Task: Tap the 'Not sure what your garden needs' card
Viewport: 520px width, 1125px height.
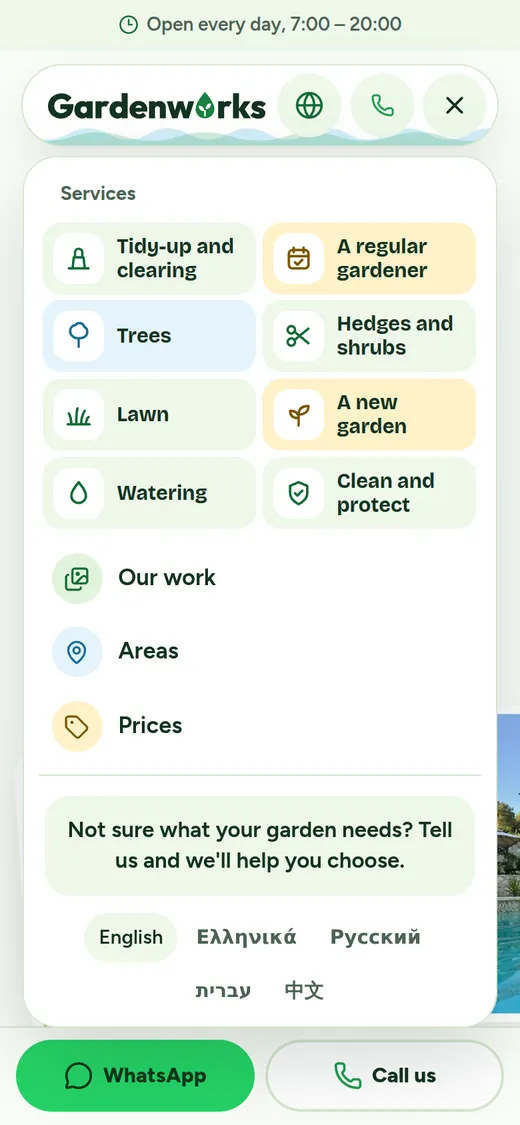Action: [x=260, y=845]
